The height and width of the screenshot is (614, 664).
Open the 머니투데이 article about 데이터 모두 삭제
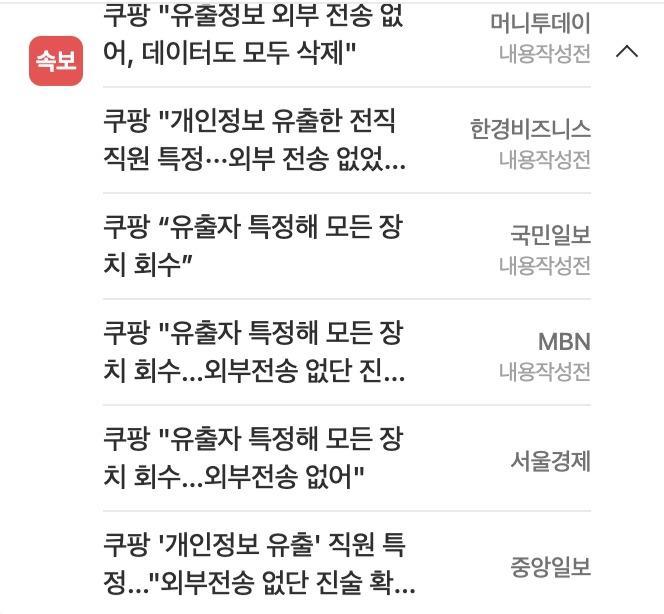tap(254, 37)
